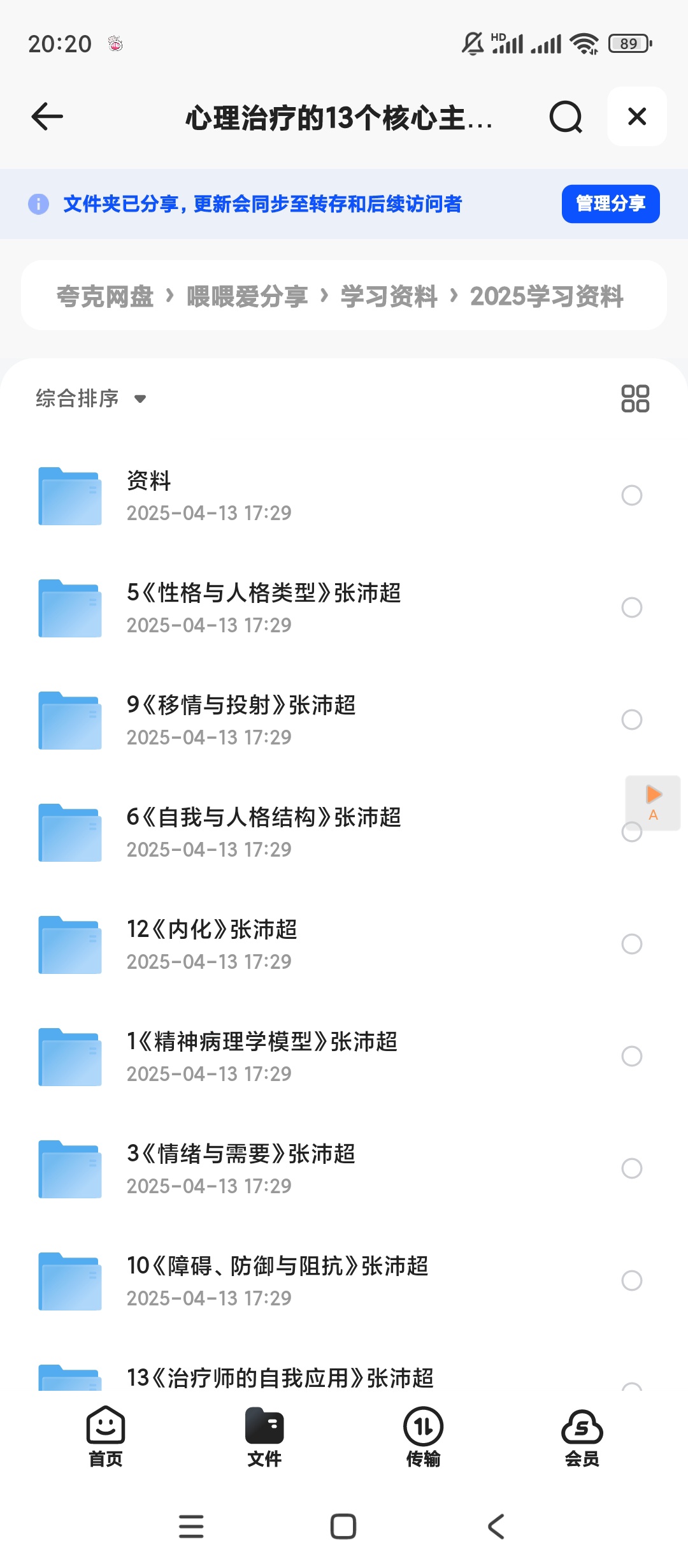The image size is (688, 1568).
Task: Open the search icon in the top bar
Action: 564,117
